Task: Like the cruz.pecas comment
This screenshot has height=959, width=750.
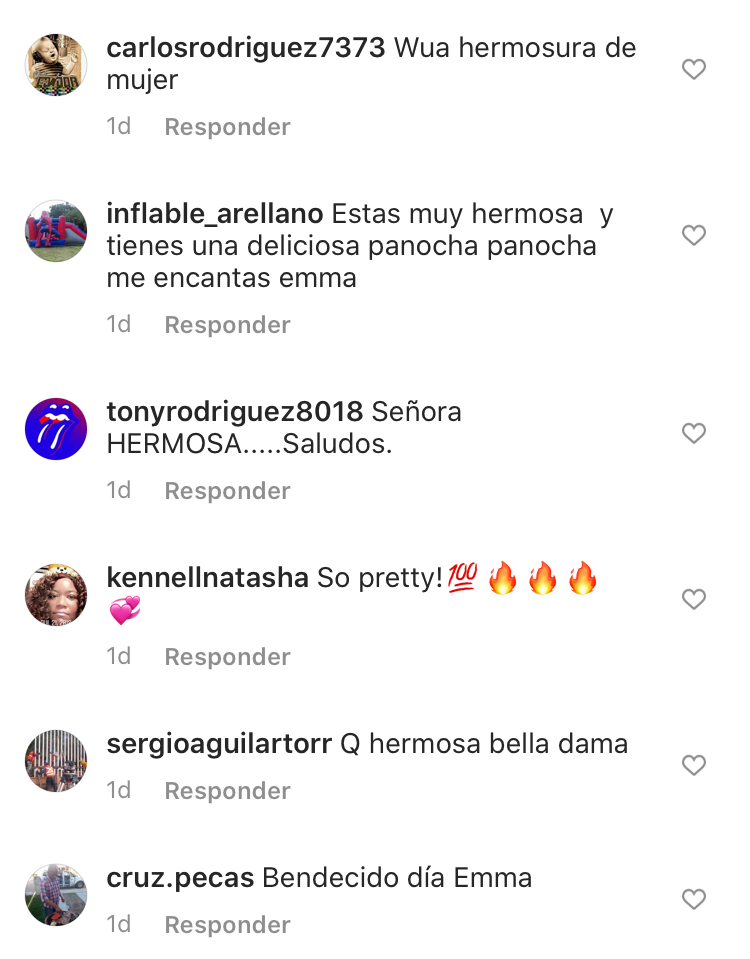Action: click(693, 899)
